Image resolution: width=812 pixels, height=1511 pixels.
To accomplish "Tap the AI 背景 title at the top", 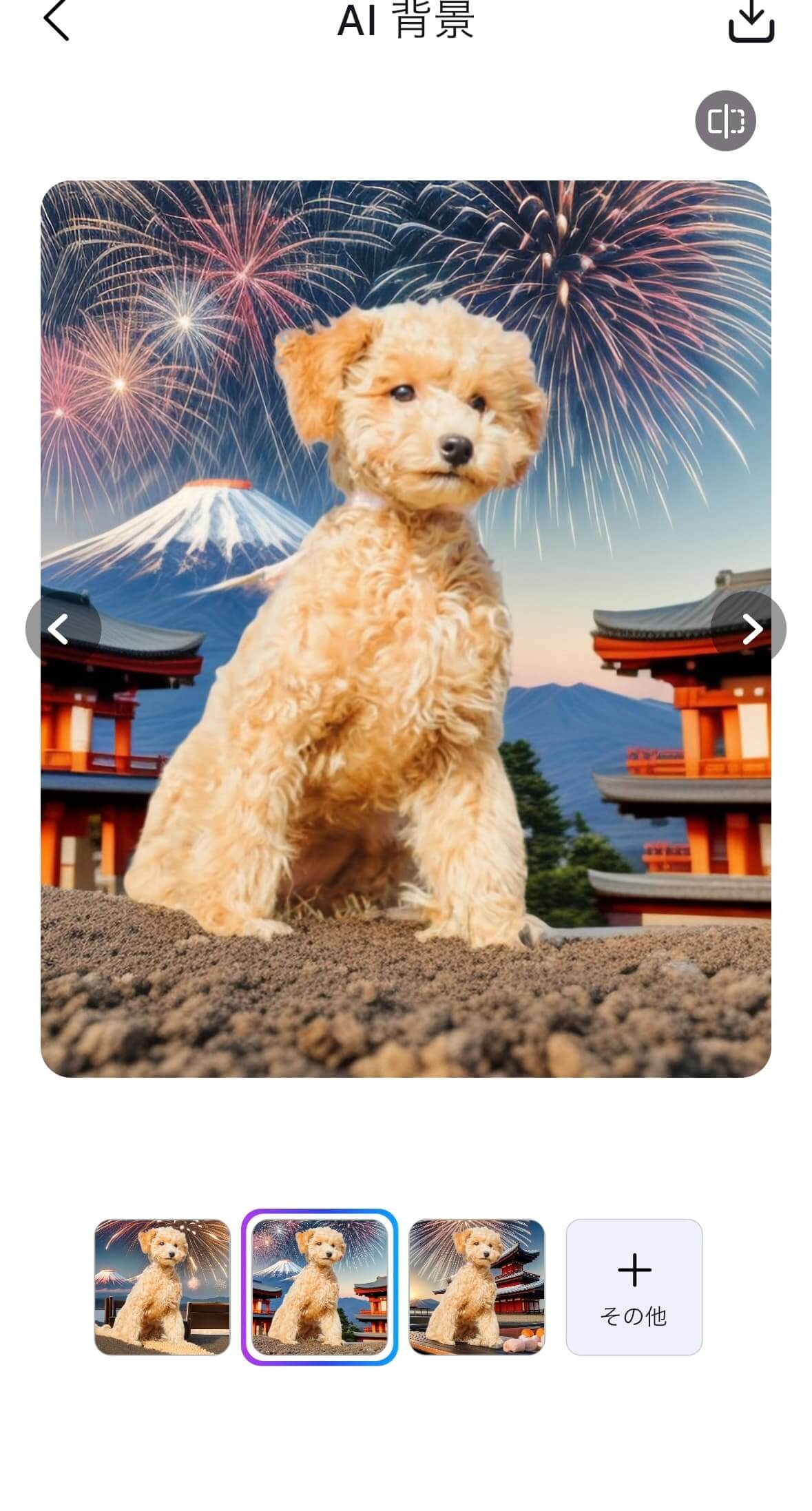I will click(x=406, y=21).
